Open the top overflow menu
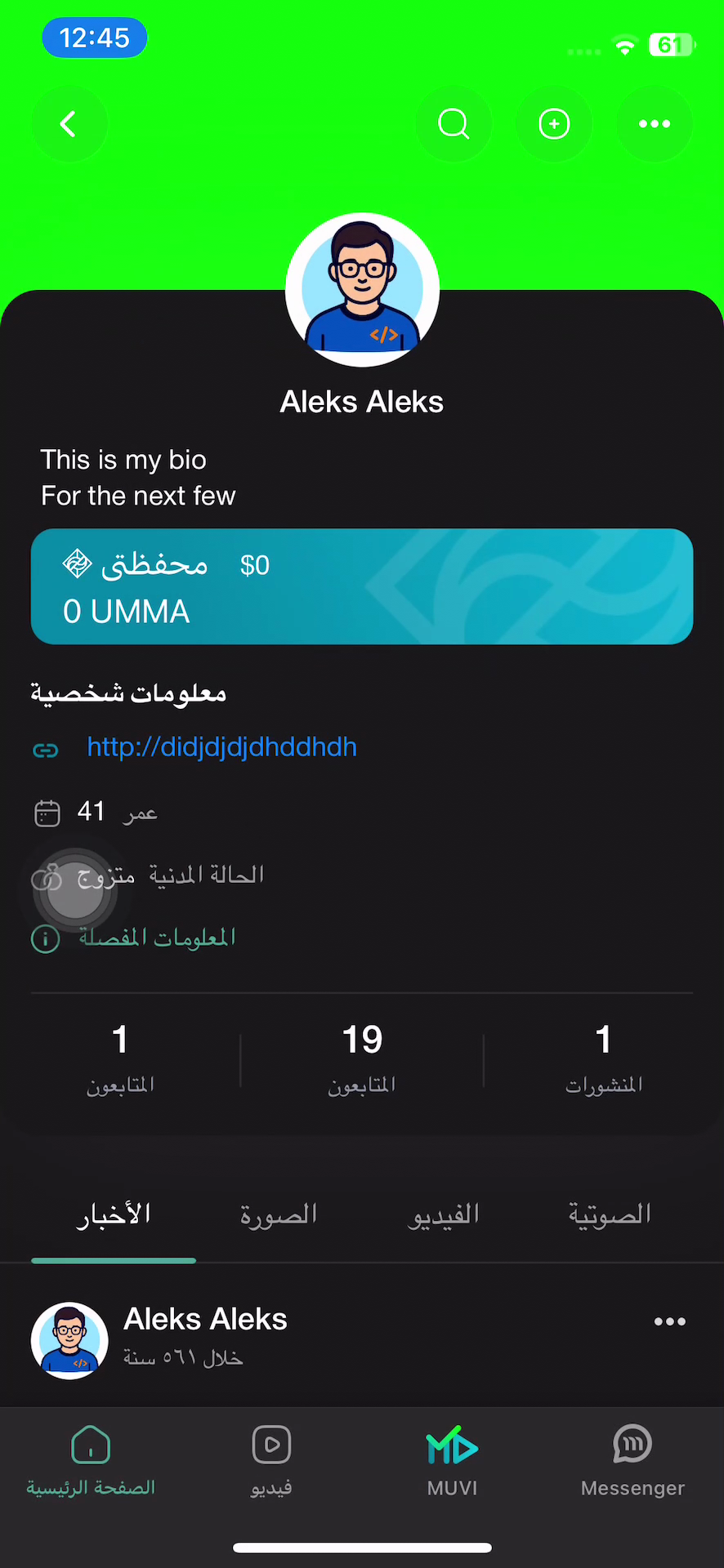724x1568 pixels. [655, 124]
